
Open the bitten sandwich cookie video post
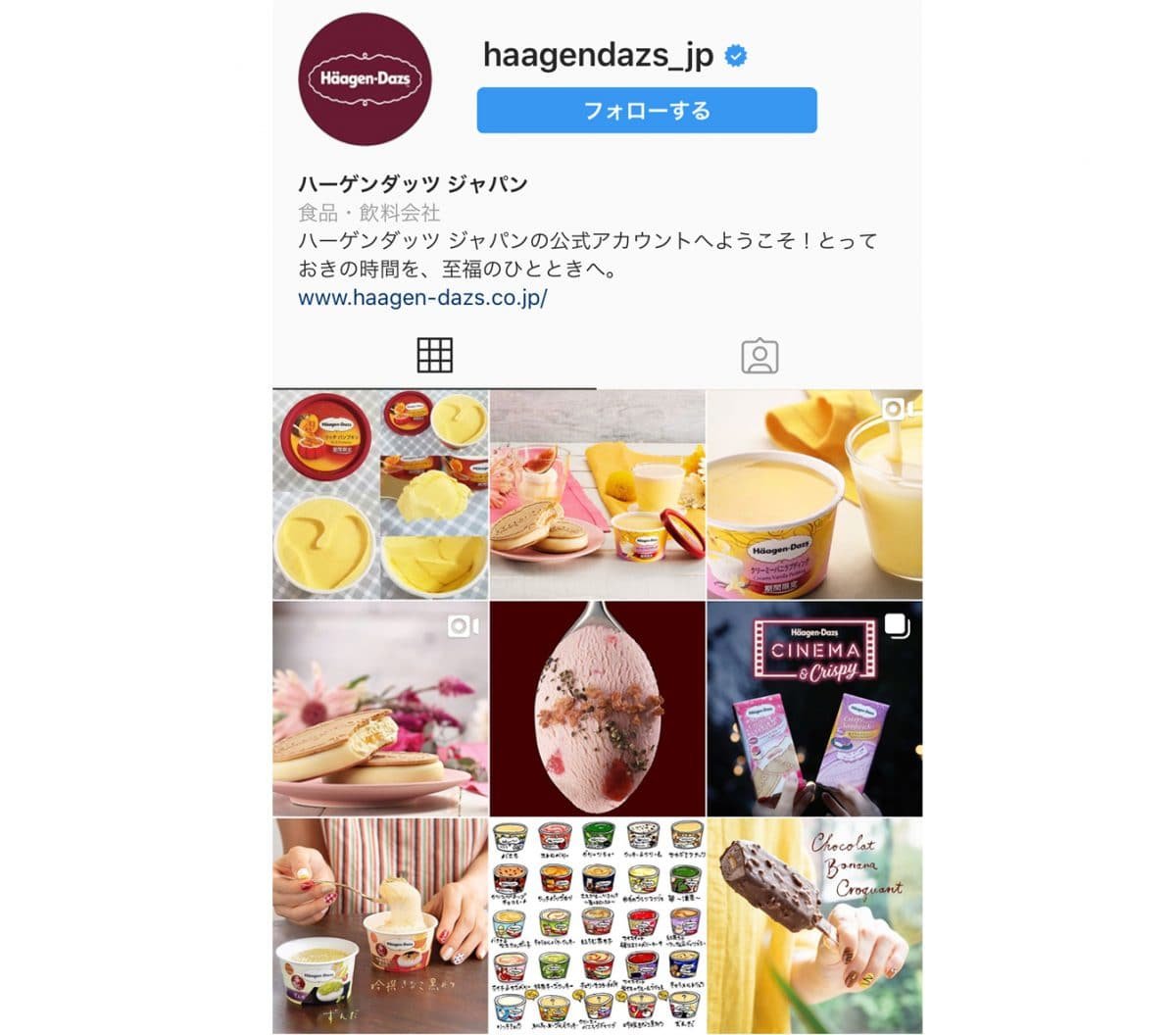380,710
